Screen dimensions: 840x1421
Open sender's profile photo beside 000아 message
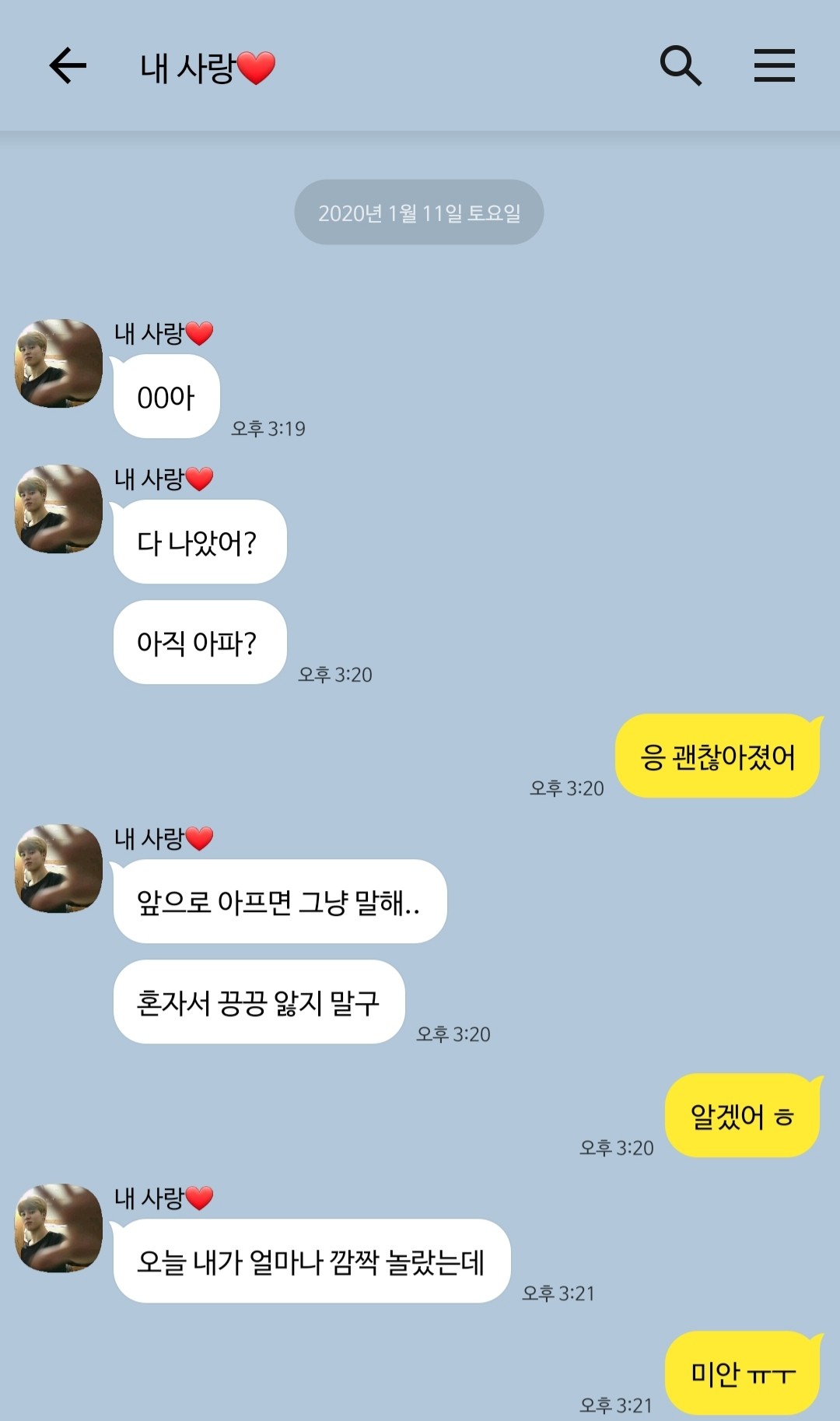pyautogui.click(x=58, y=363)
